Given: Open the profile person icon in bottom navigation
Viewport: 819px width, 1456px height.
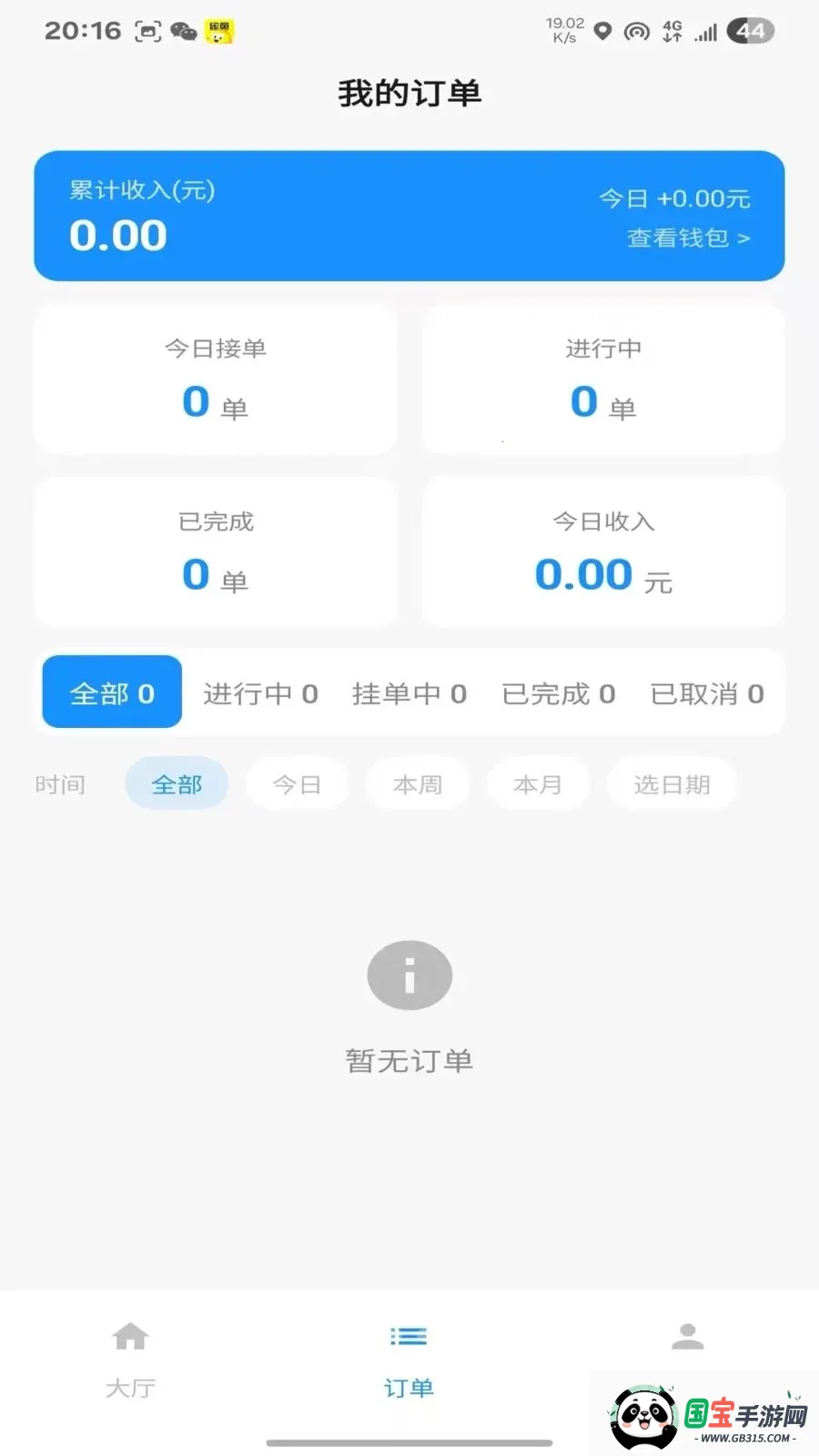Looking at the screenshot, I should (x=689, y=1338).
